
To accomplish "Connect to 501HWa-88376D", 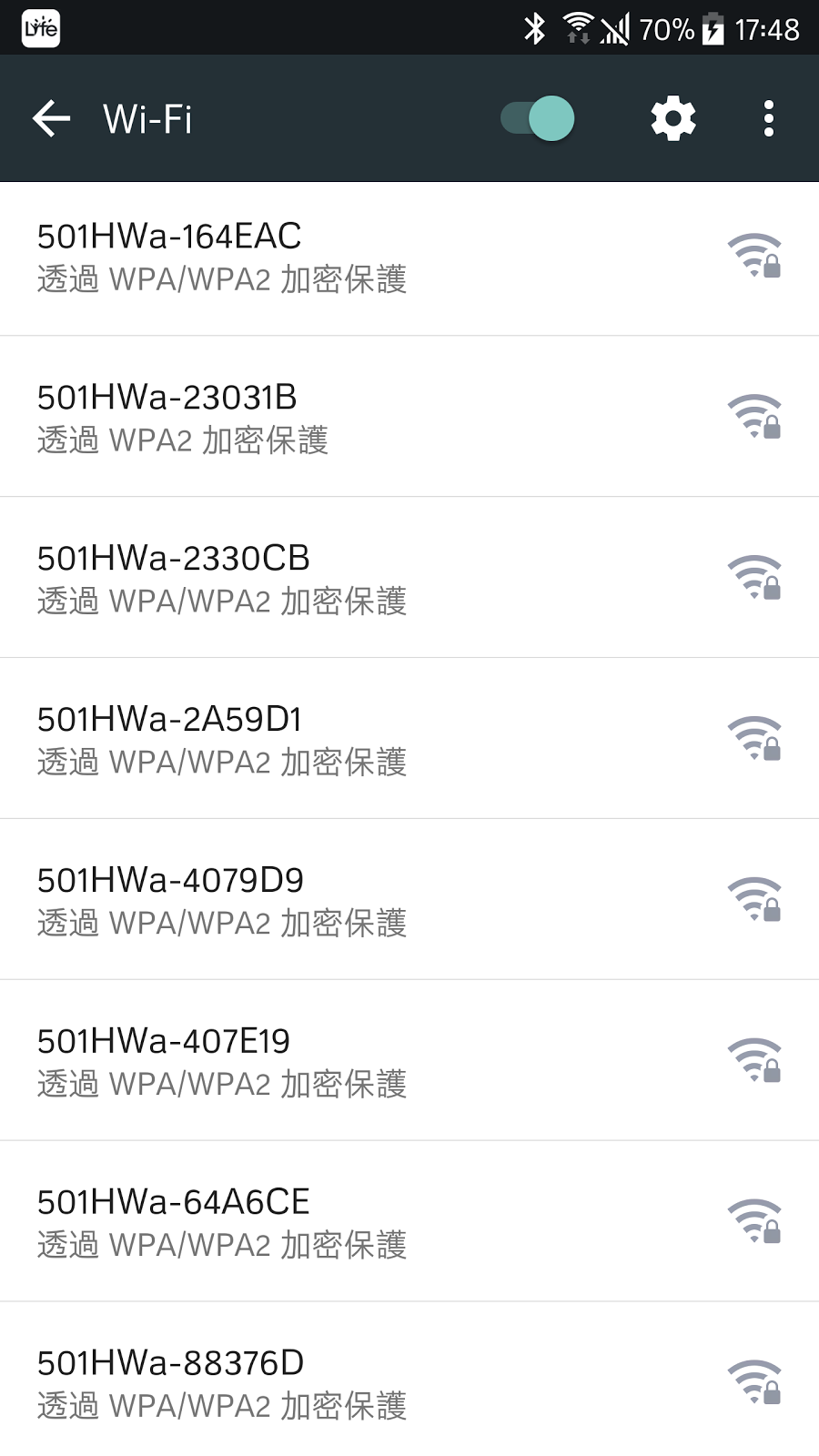I will pyautogui.click(x=409, y=1383).
